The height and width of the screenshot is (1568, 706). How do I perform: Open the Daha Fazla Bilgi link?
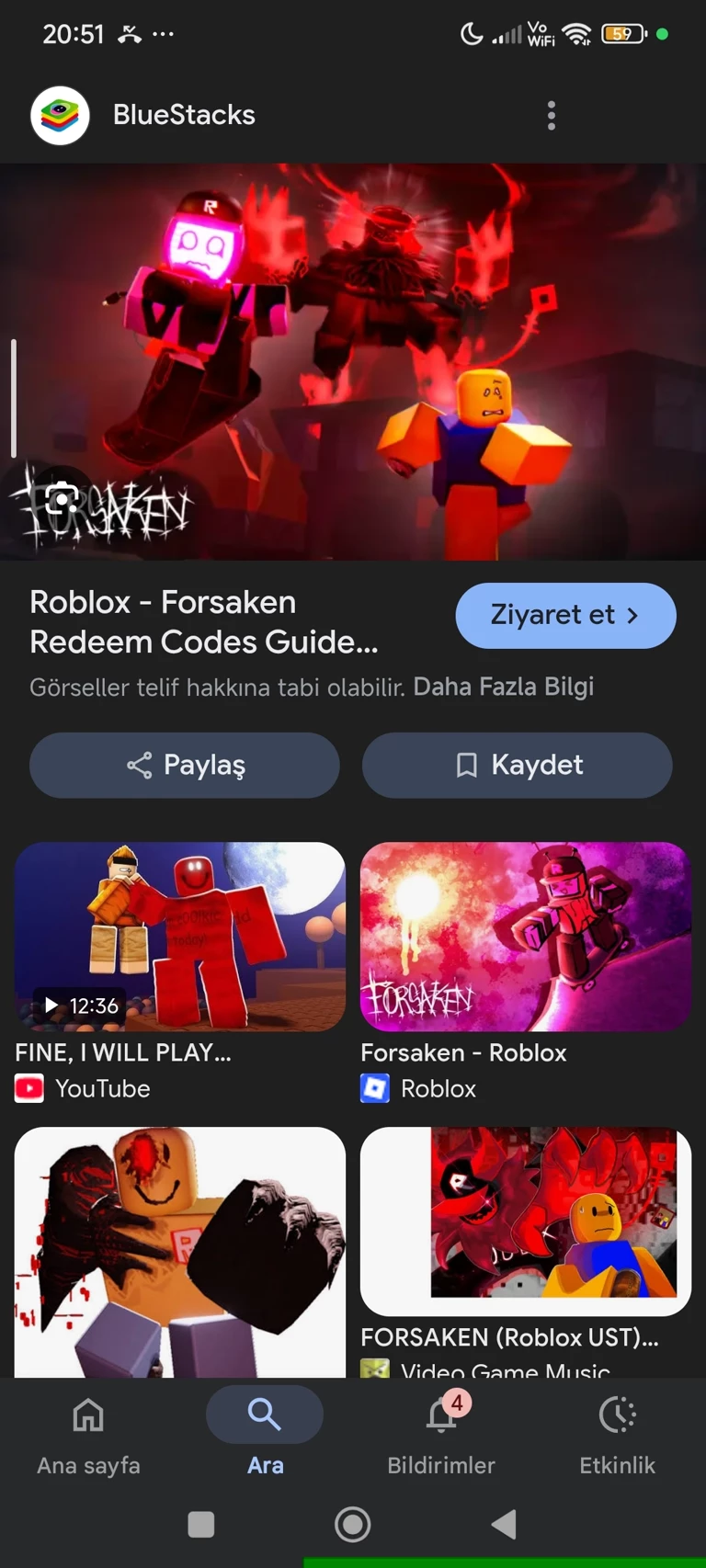[x=503, y=687]
